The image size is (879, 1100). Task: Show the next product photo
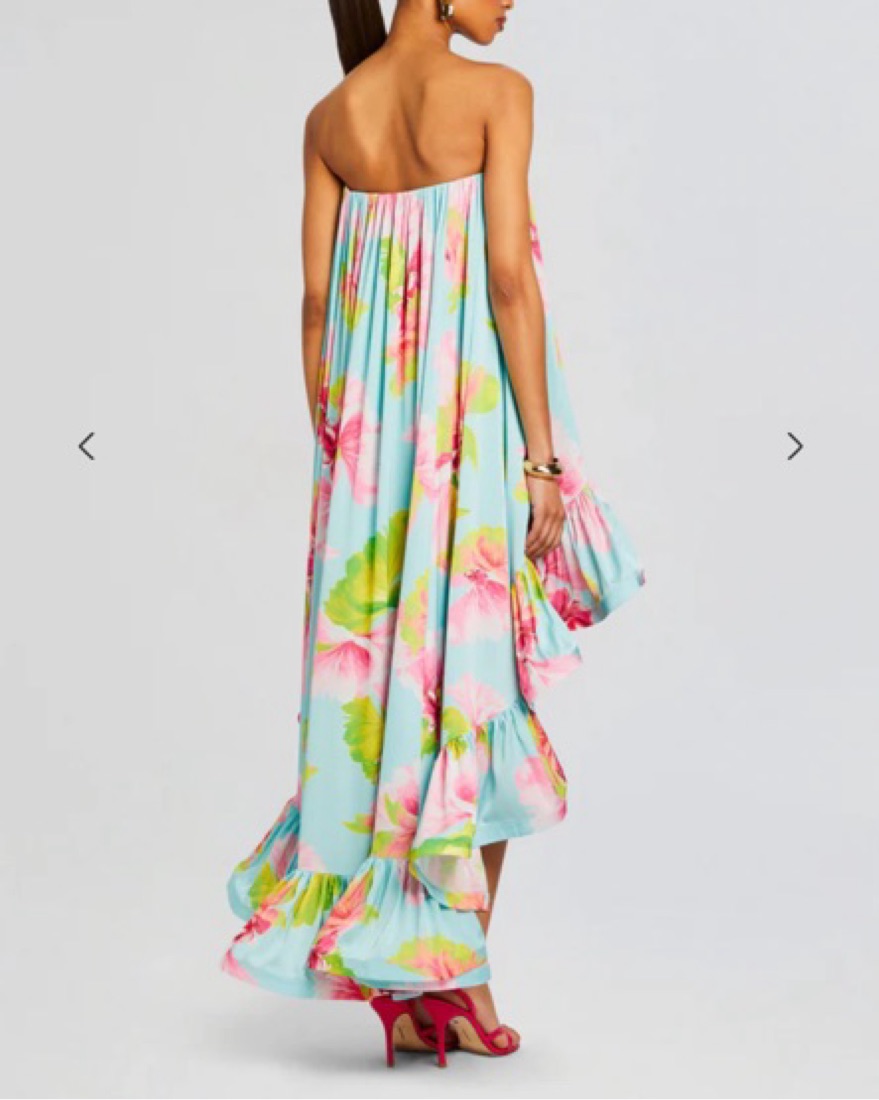[x=794, y=446]
